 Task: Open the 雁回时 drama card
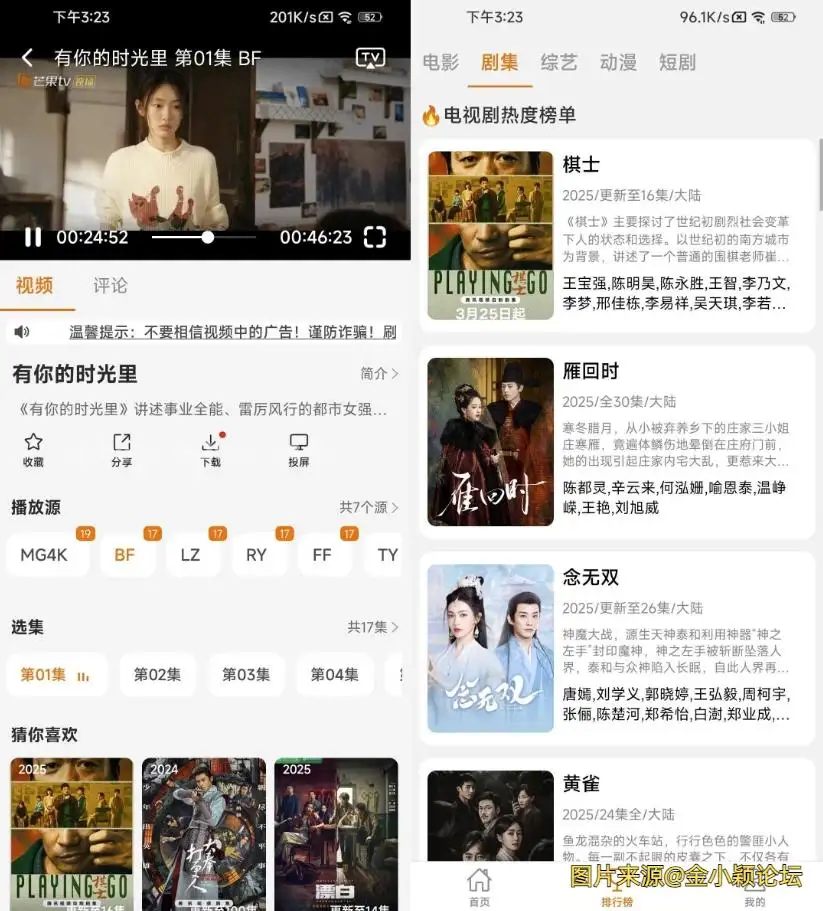(x=617, y=442)
